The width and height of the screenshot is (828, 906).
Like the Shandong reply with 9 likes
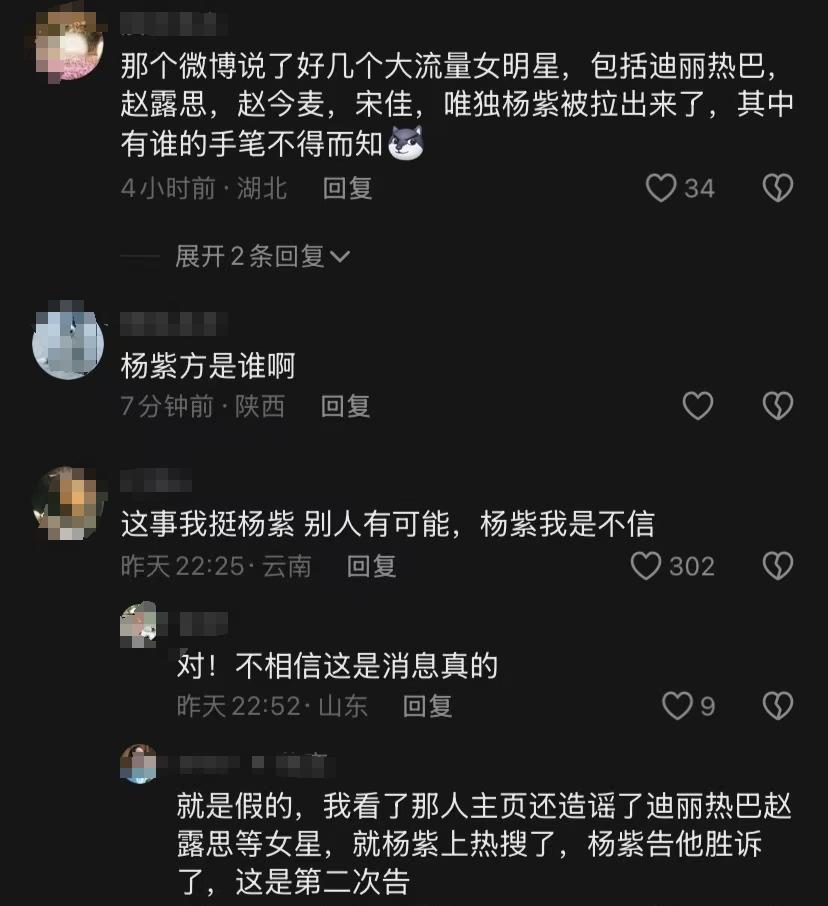(x=677, y=707)
